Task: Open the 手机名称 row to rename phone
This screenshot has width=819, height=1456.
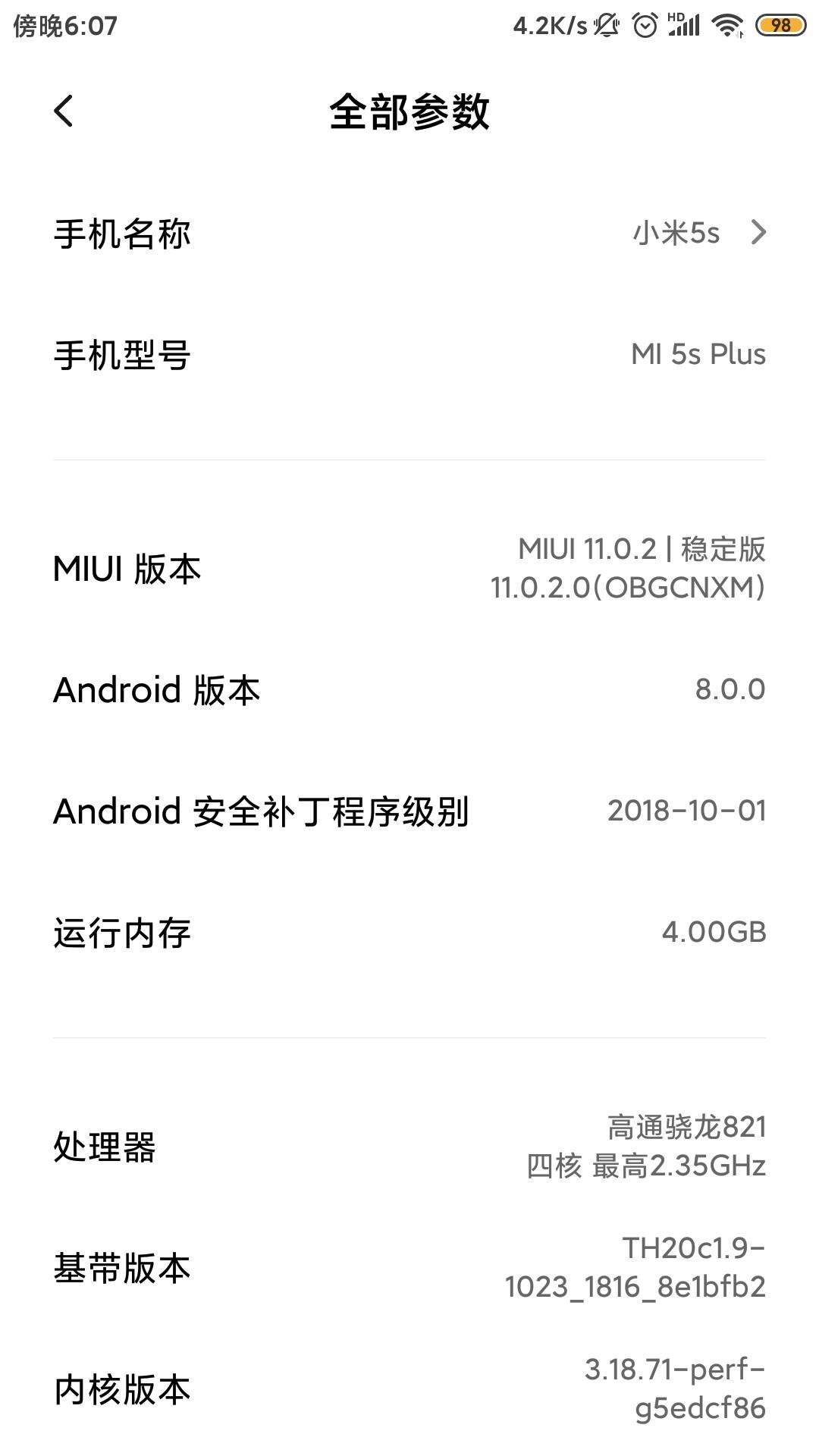Action: click(x=409, y=233)
